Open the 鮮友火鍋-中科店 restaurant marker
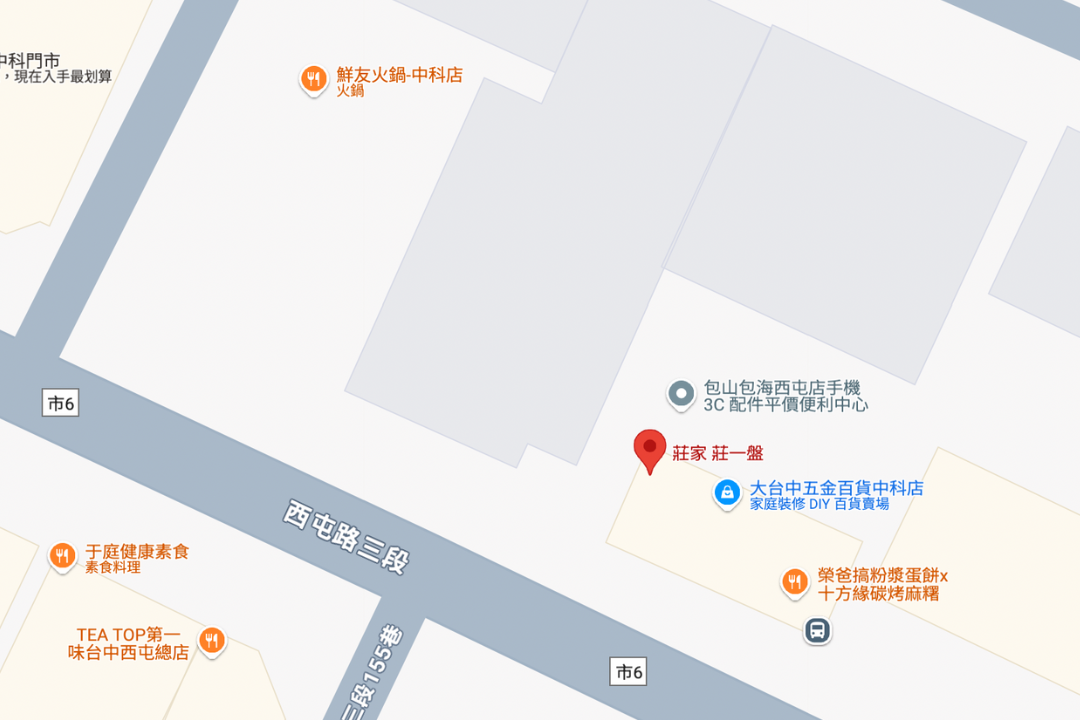This screenshot has height=720, width=1080. coord(314,78)
